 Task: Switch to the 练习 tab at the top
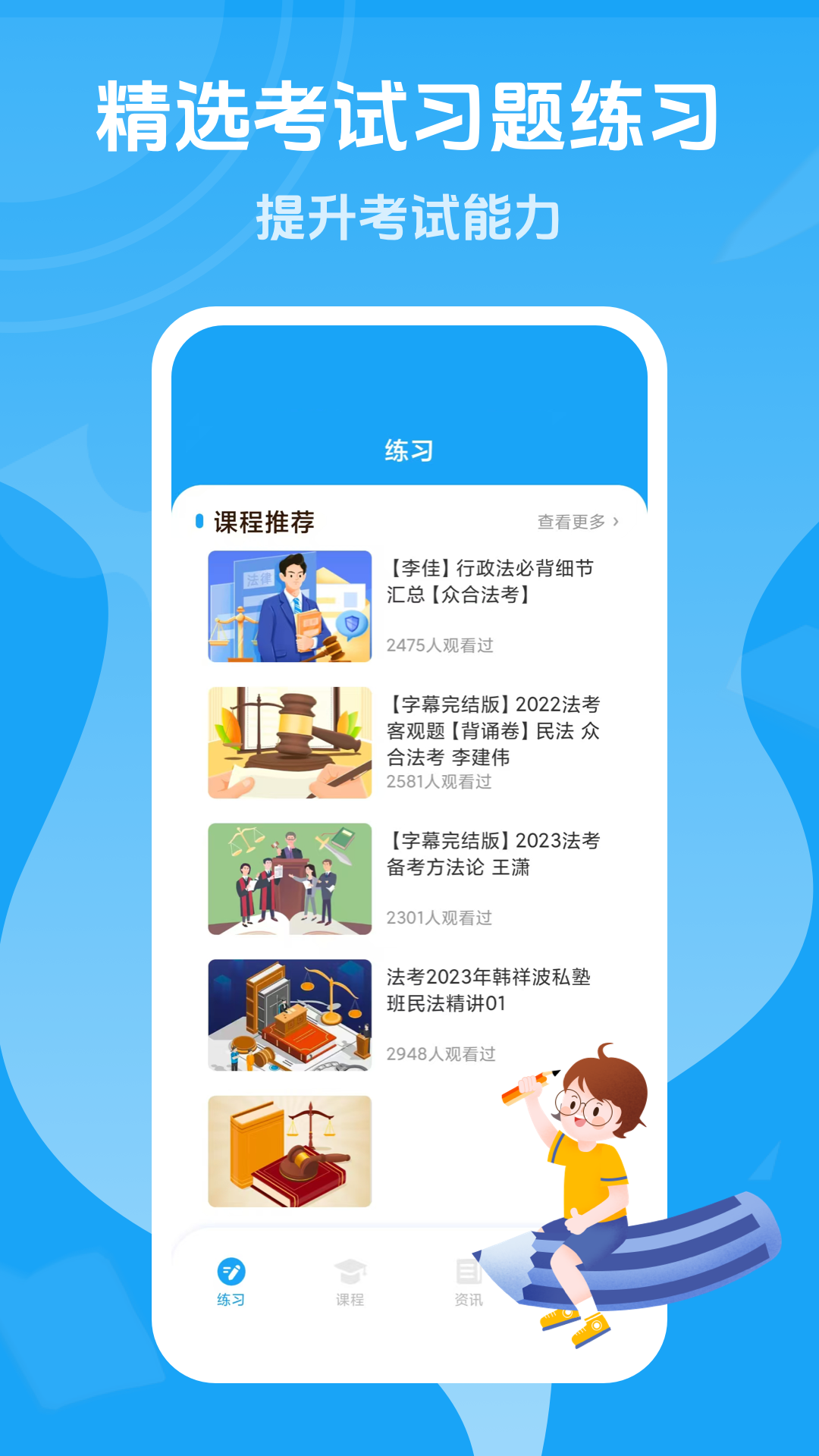coord(409,448)
